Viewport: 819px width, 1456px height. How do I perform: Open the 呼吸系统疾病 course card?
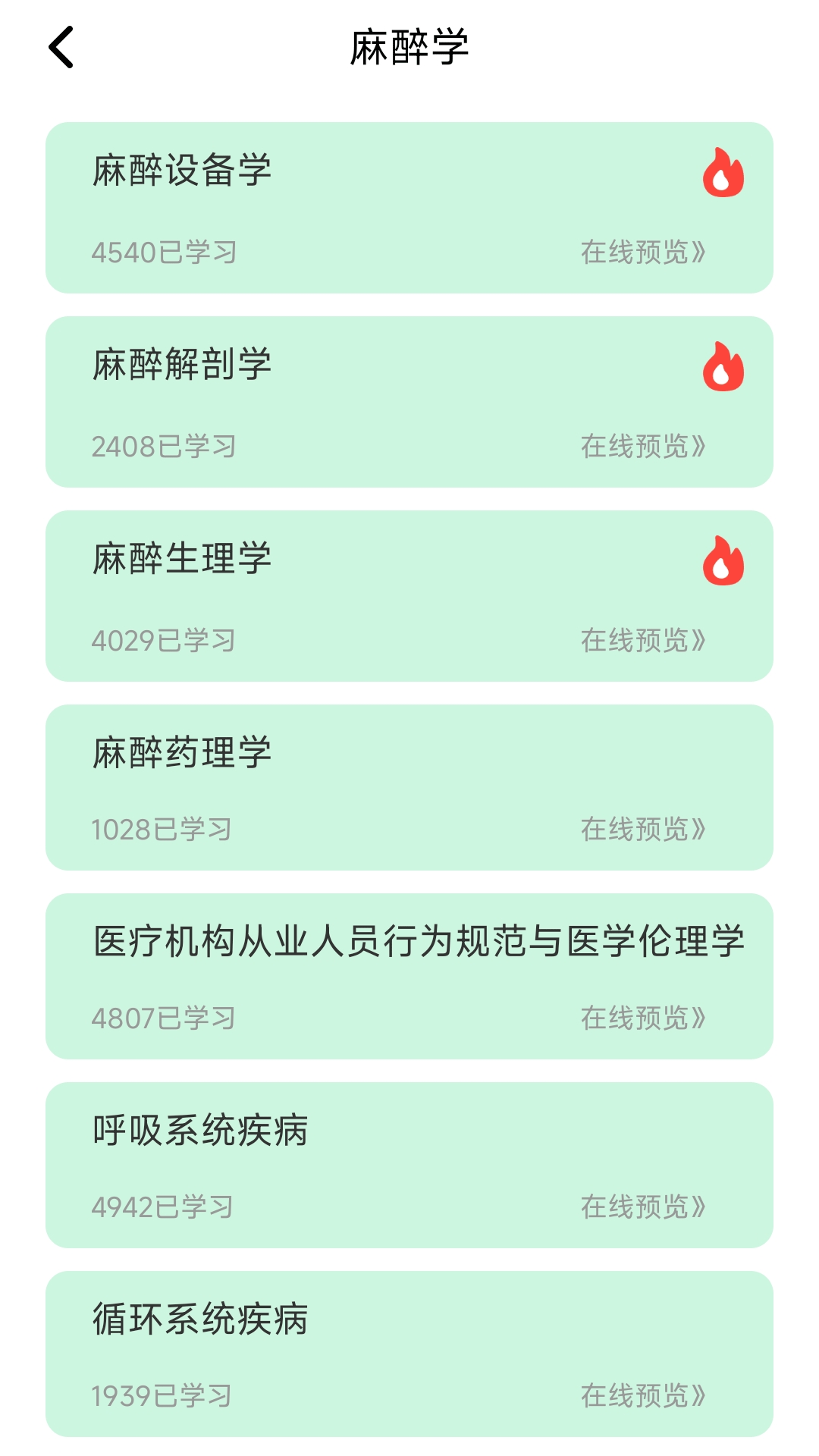click(x=409, y=1164)
